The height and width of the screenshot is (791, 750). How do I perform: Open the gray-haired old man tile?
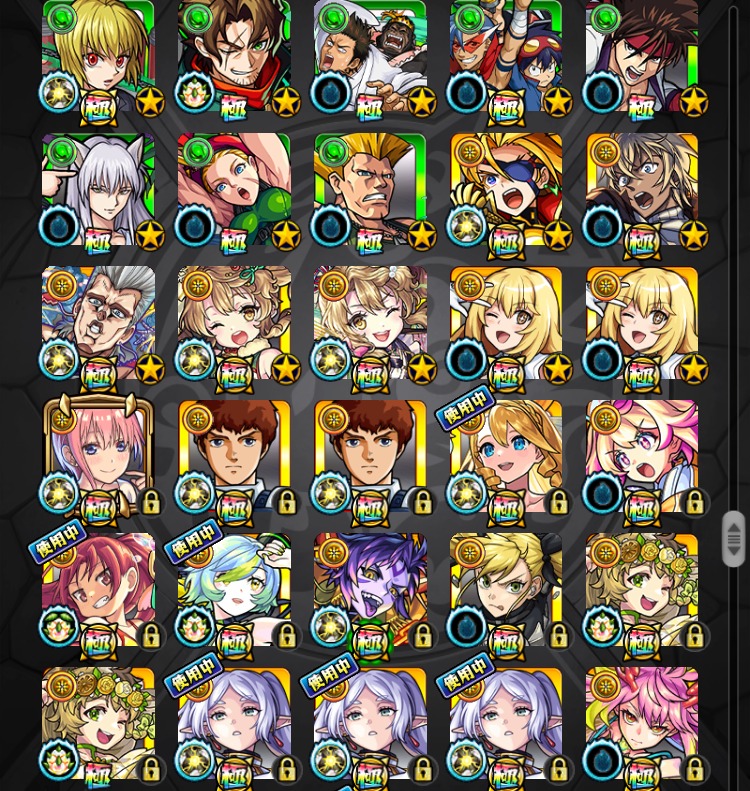tap(98, 322)
